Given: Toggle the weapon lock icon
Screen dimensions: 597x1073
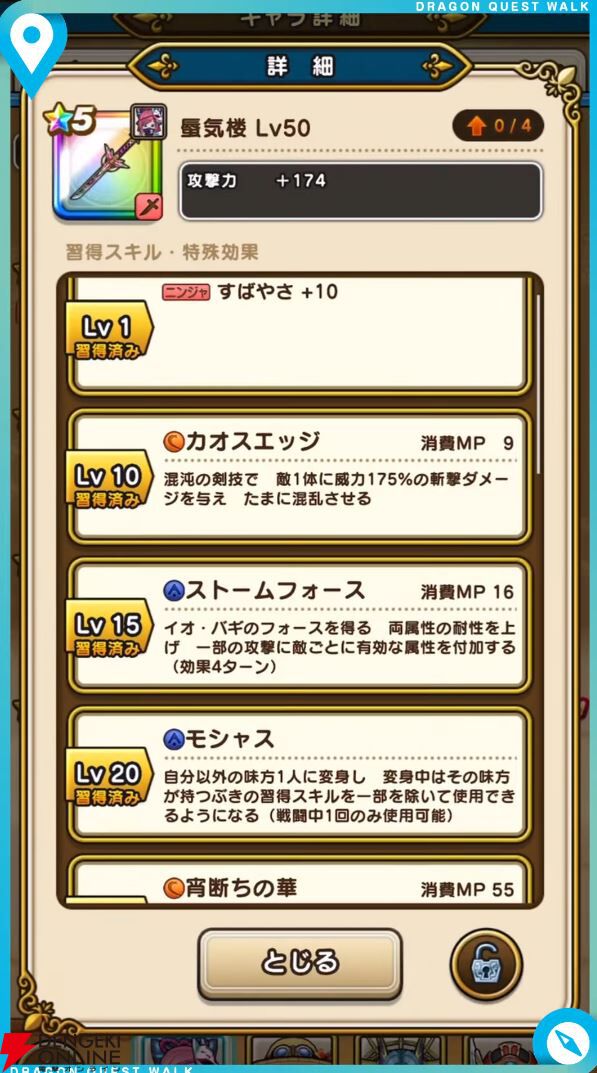Looking at the screenshot, I should click(486, 964).
